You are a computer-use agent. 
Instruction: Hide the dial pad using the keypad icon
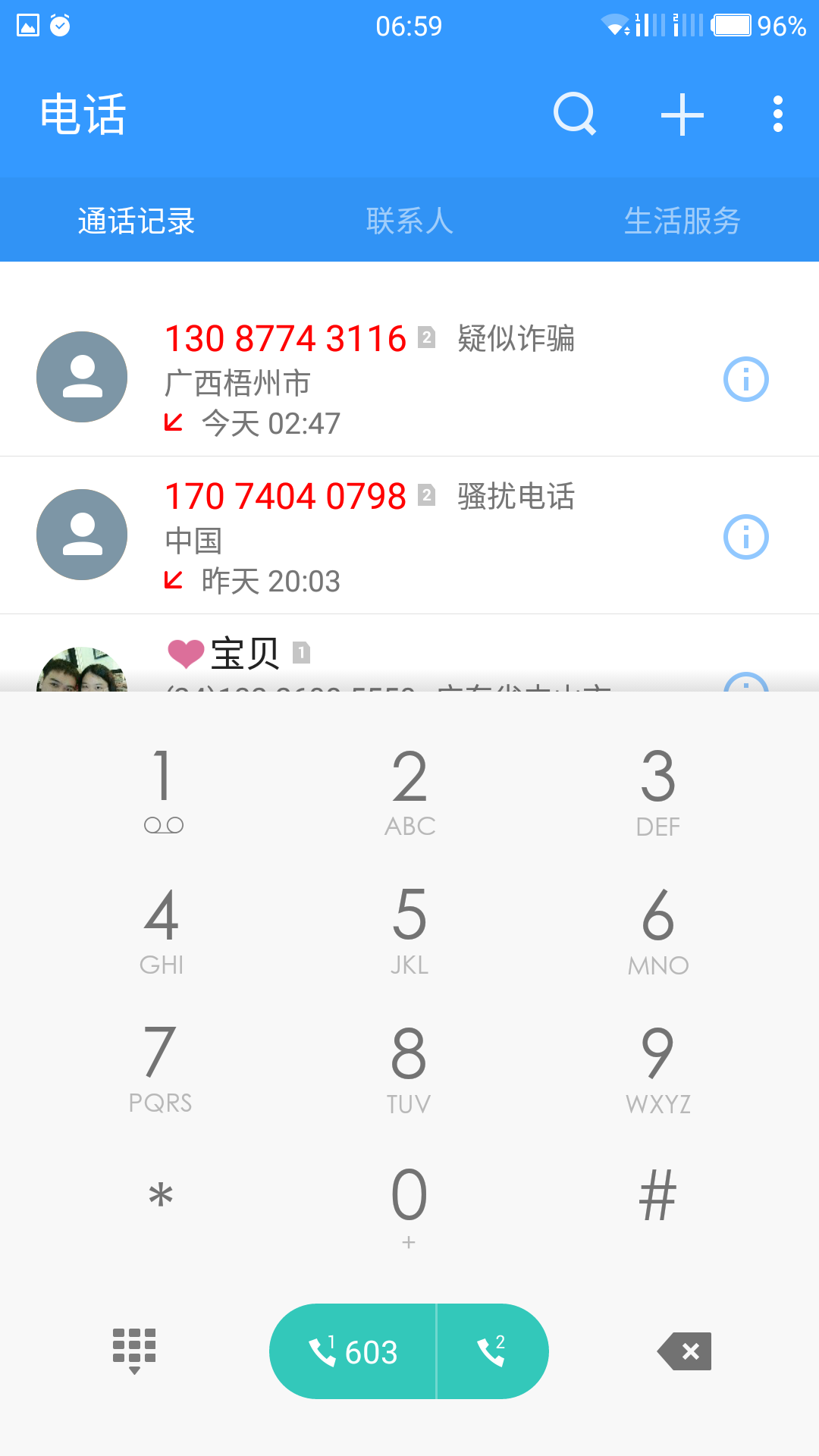click(134, 1351)
